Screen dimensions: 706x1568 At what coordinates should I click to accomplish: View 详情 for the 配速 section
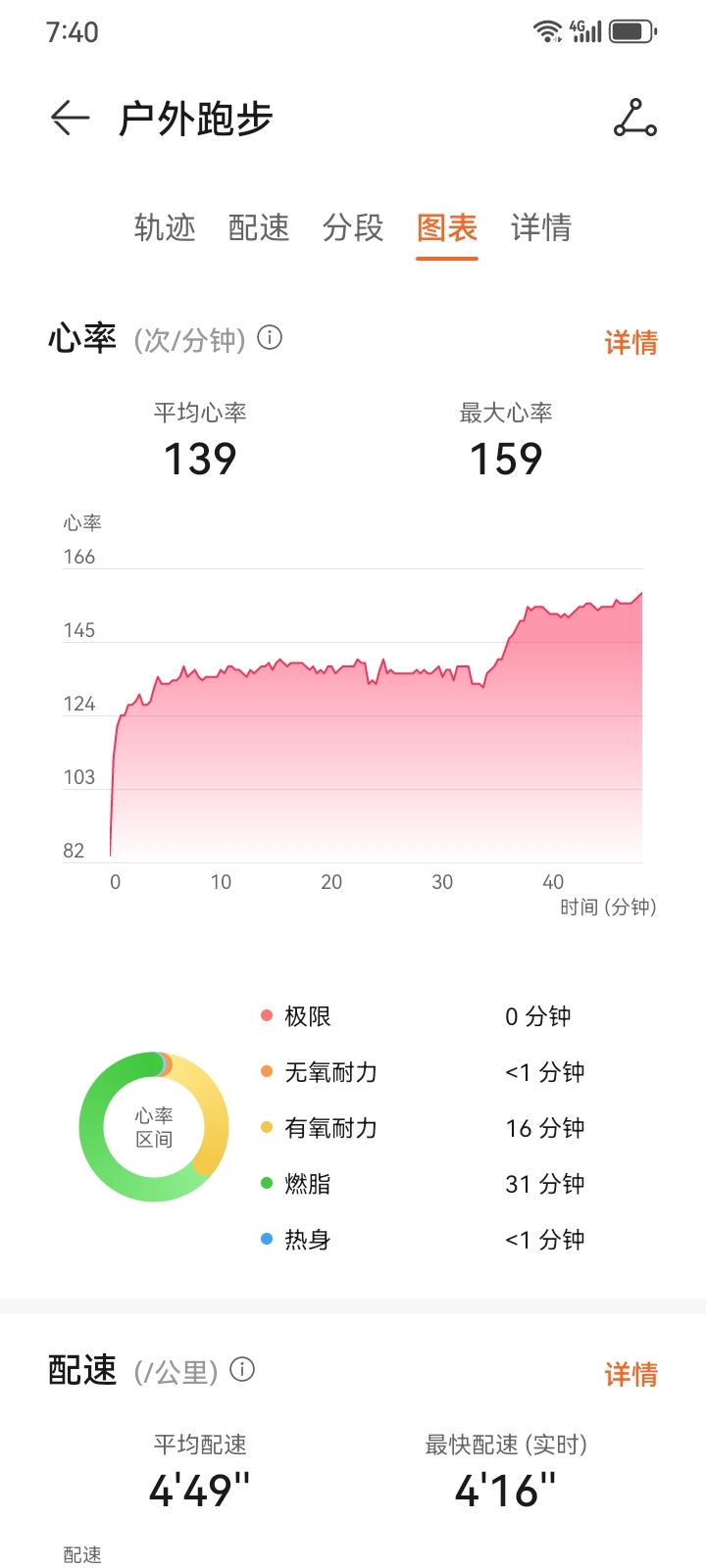click(630, 1374)
